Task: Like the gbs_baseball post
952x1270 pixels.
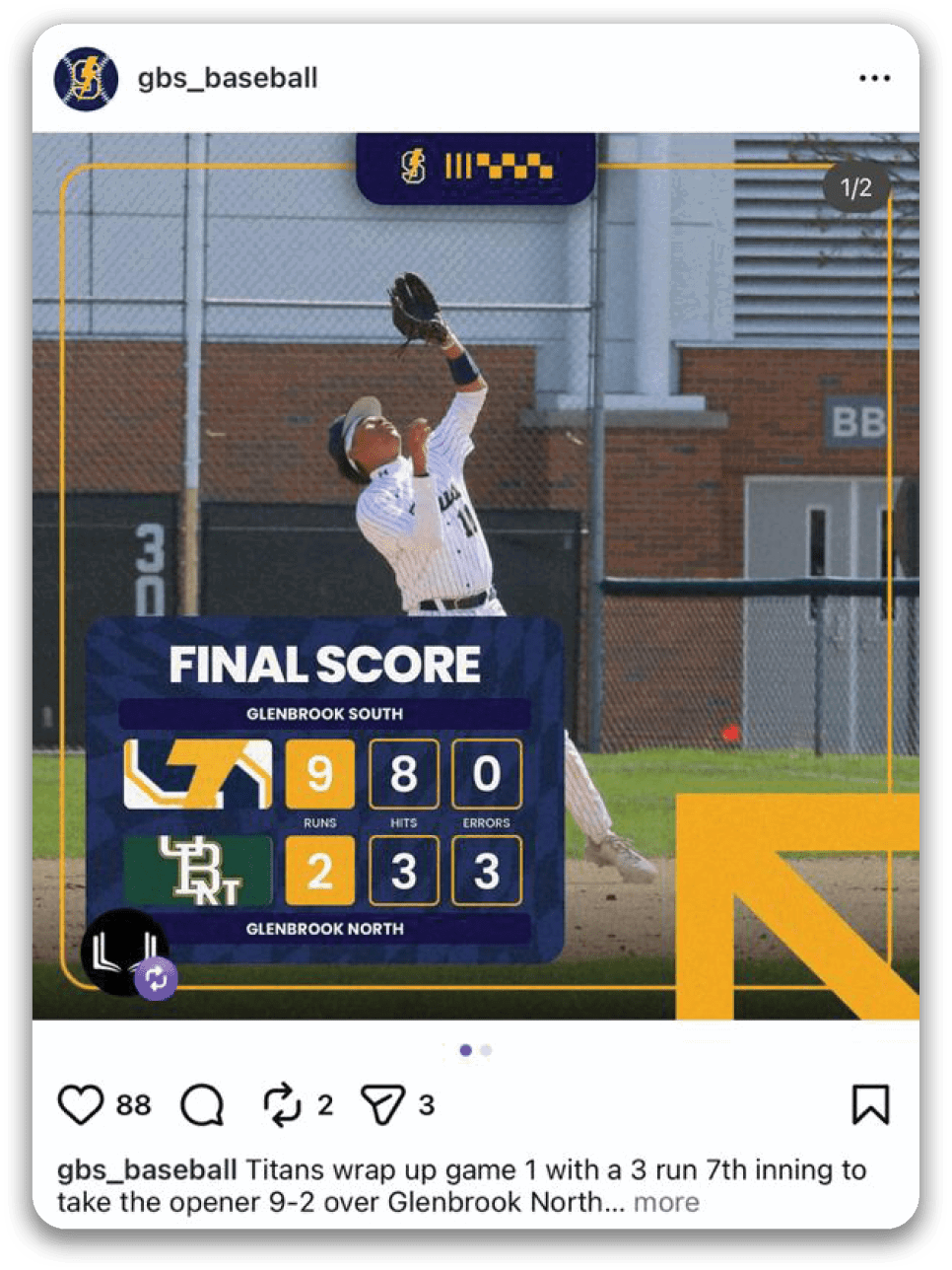Action: coord(81,1105)
